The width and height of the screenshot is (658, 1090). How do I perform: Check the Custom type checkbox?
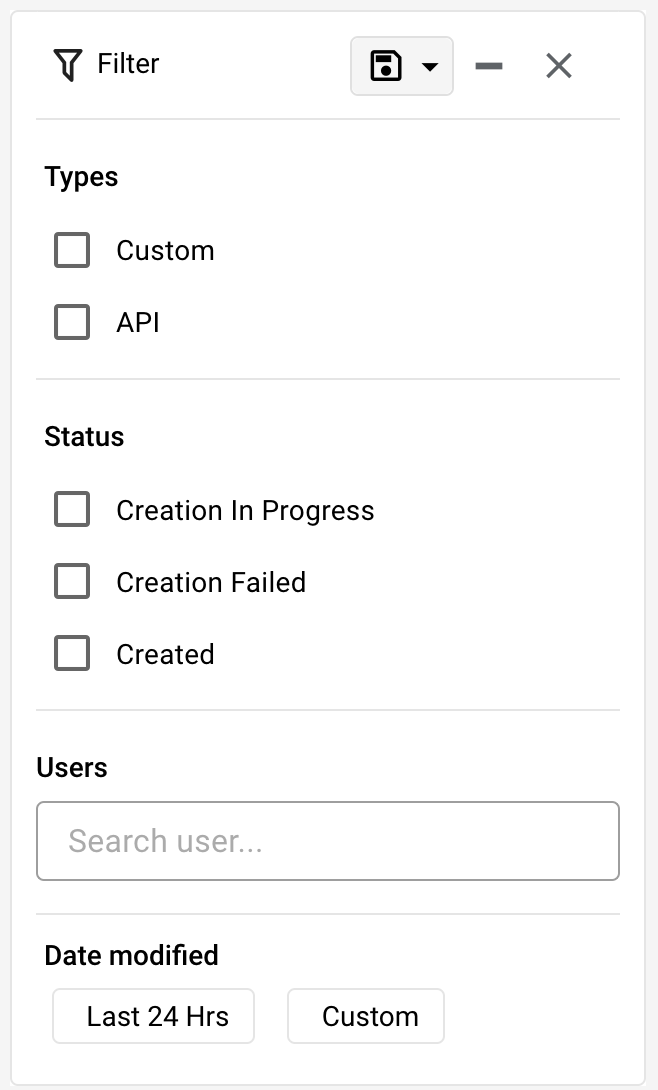point(72,250)
